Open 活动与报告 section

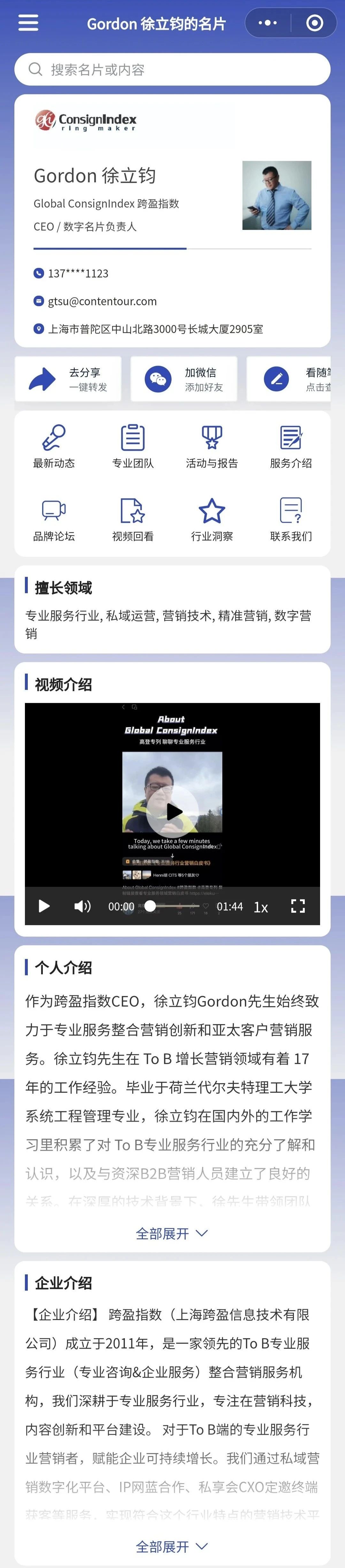(211, 446)
